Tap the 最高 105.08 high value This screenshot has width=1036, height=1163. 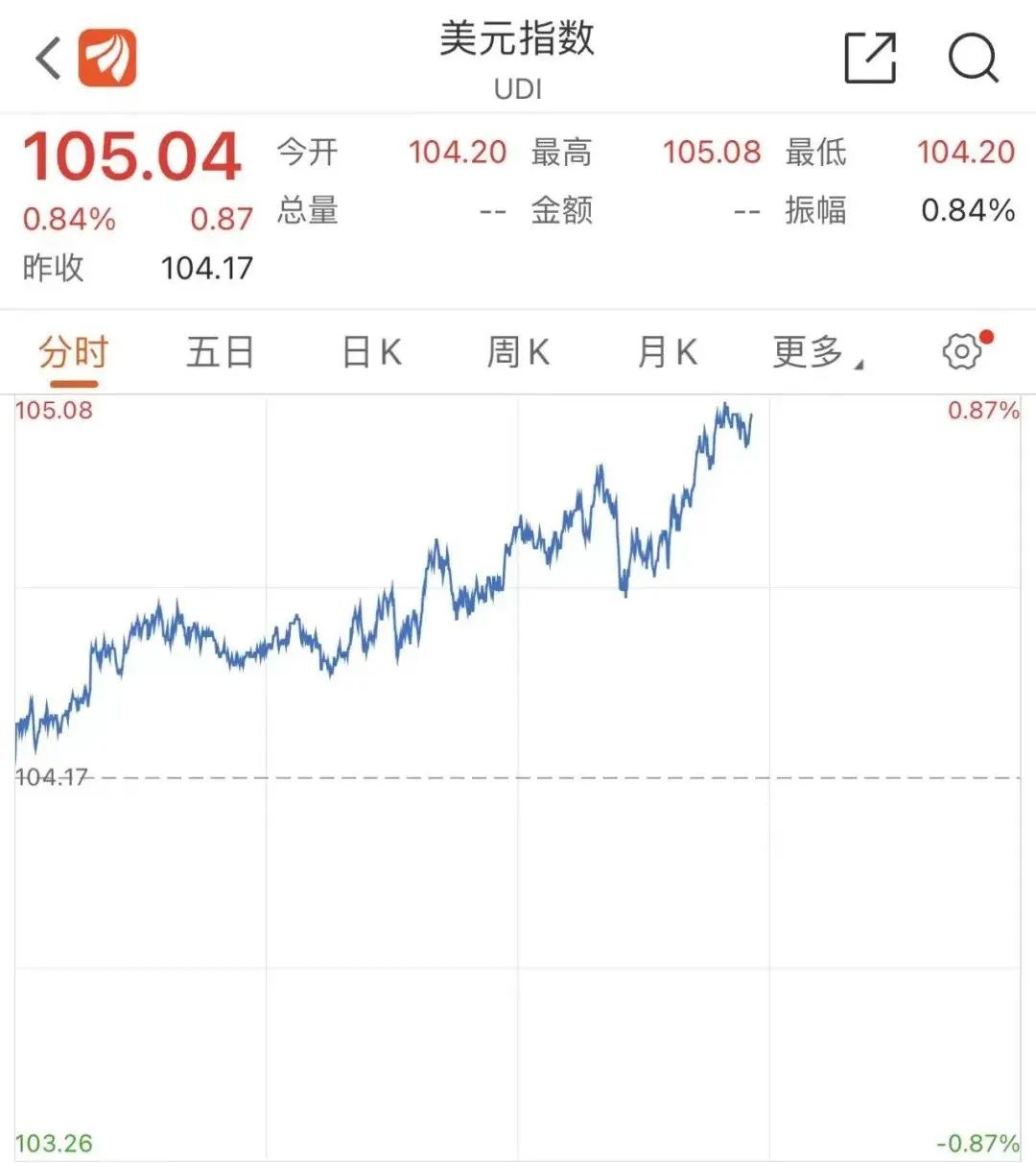coord(712,153)
